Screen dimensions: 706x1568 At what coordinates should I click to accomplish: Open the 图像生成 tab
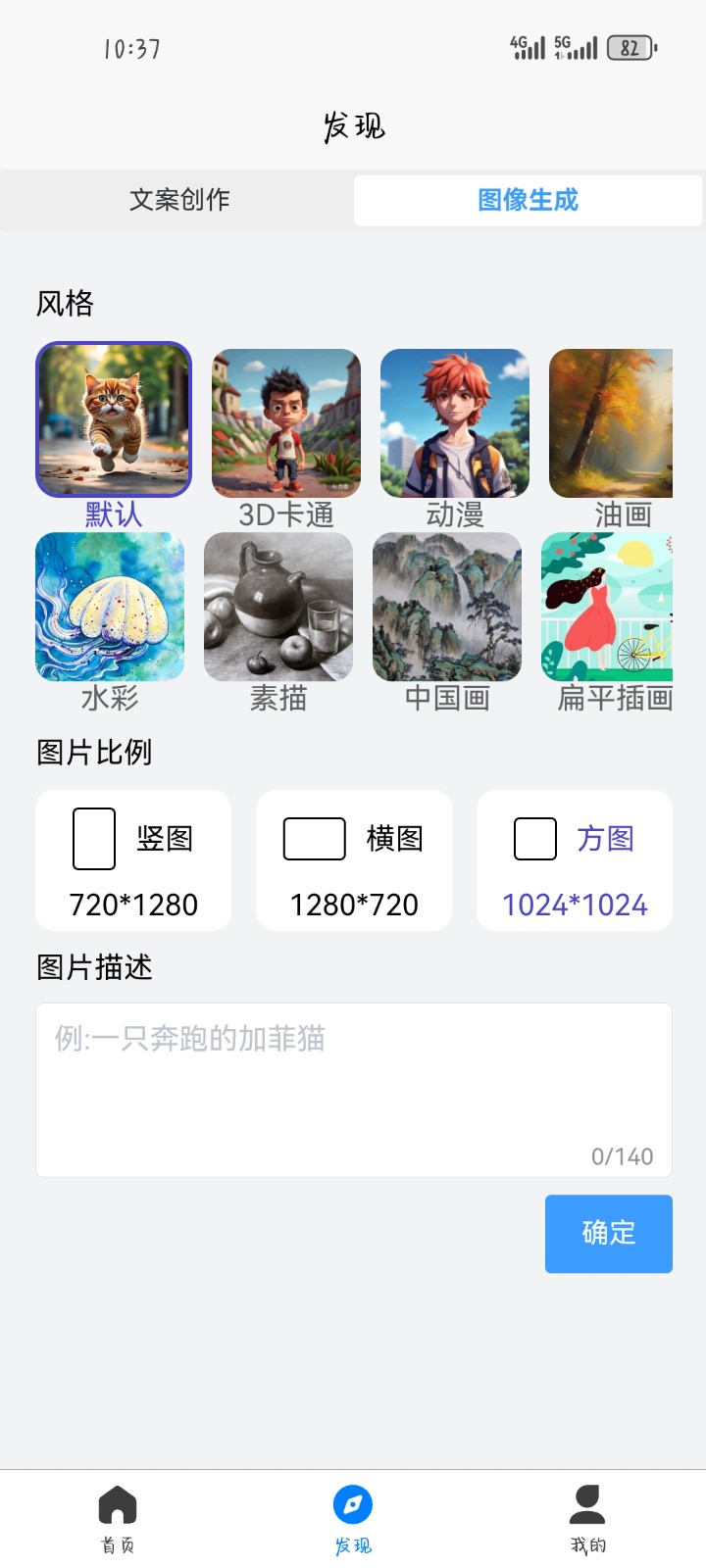[x=526, y=199]
